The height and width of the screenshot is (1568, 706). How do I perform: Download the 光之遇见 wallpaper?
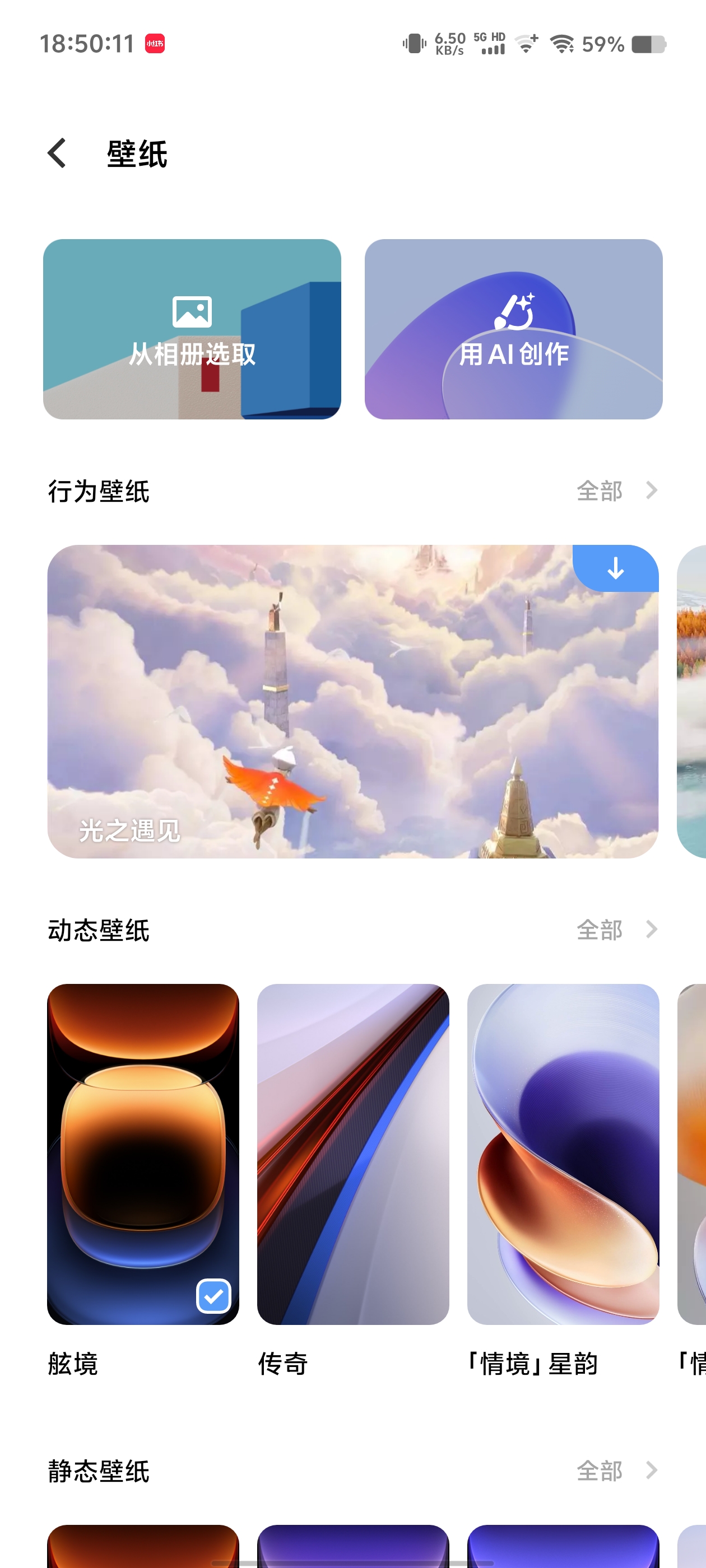coord(615,568)
